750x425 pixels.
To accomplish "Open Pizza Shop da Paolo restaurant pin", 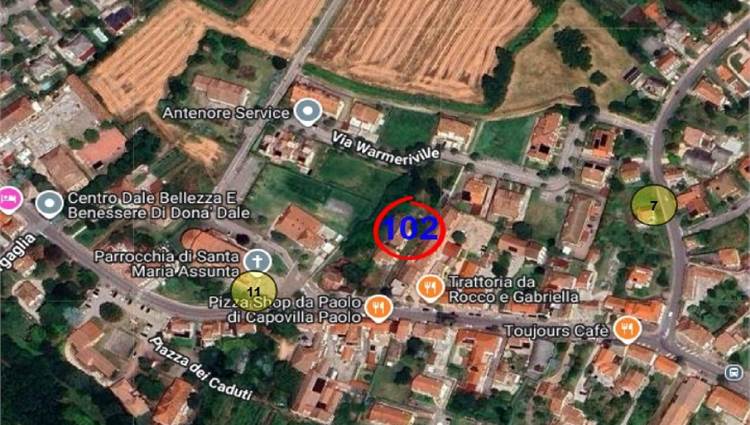I will click(x=377, y=305).
